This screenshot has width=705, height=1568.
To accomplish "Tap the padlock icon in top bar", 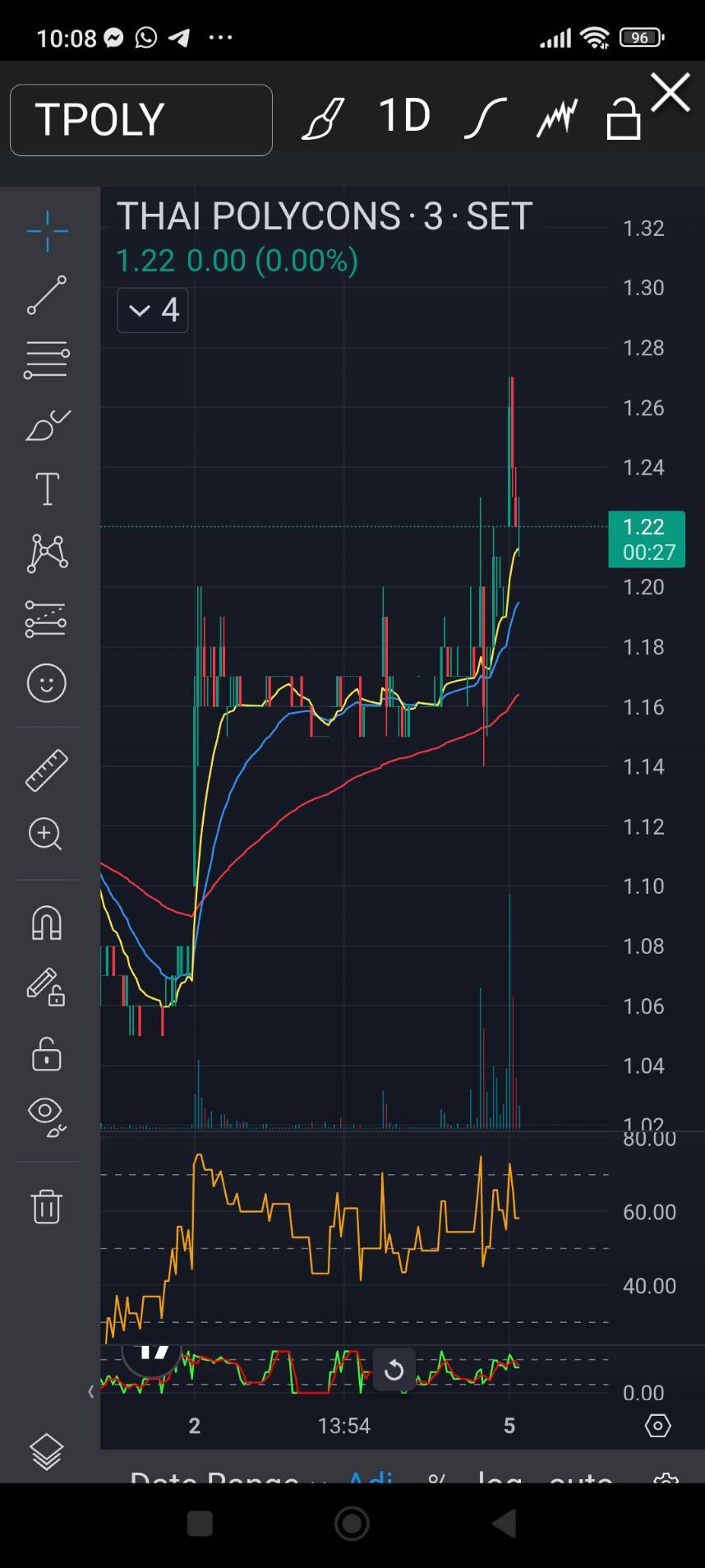I will click(x=623, y=120).
